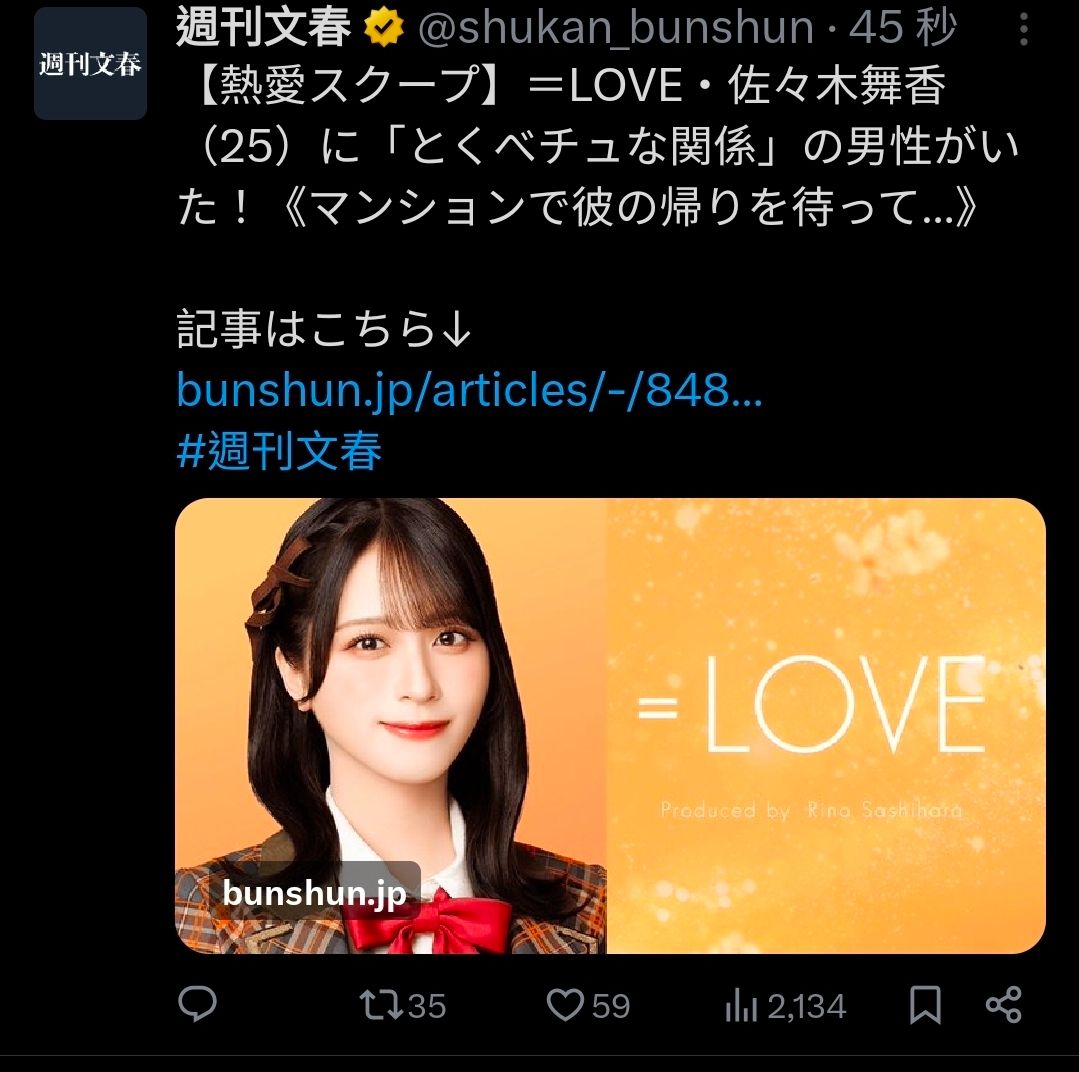This screenshot has height=1072, width=1079.
Task: Bookmark this tweet
Action: [x=925, y=1004]
